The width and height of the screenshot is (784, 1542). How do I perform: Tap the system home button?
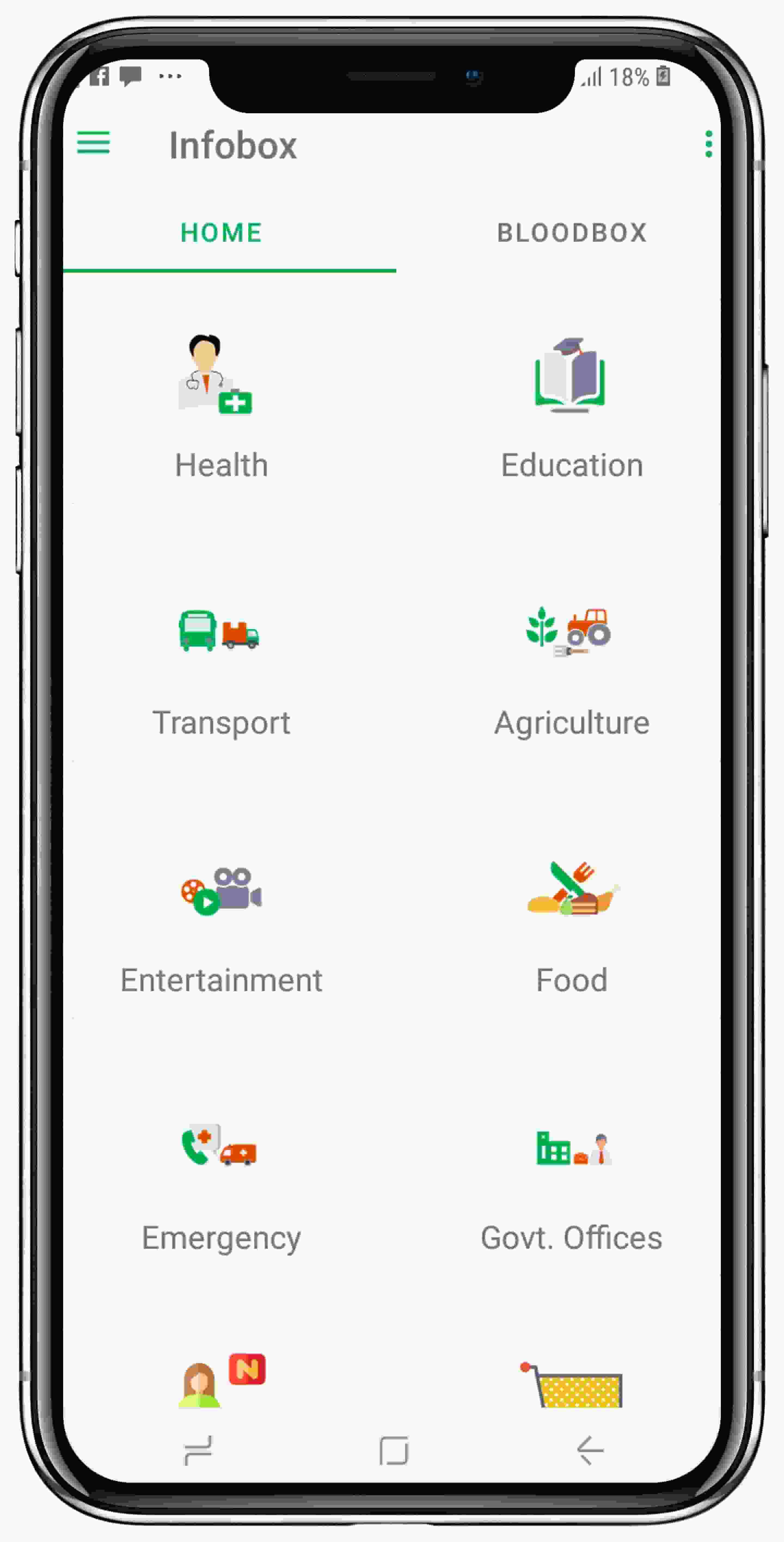(x=394, y=1451)
